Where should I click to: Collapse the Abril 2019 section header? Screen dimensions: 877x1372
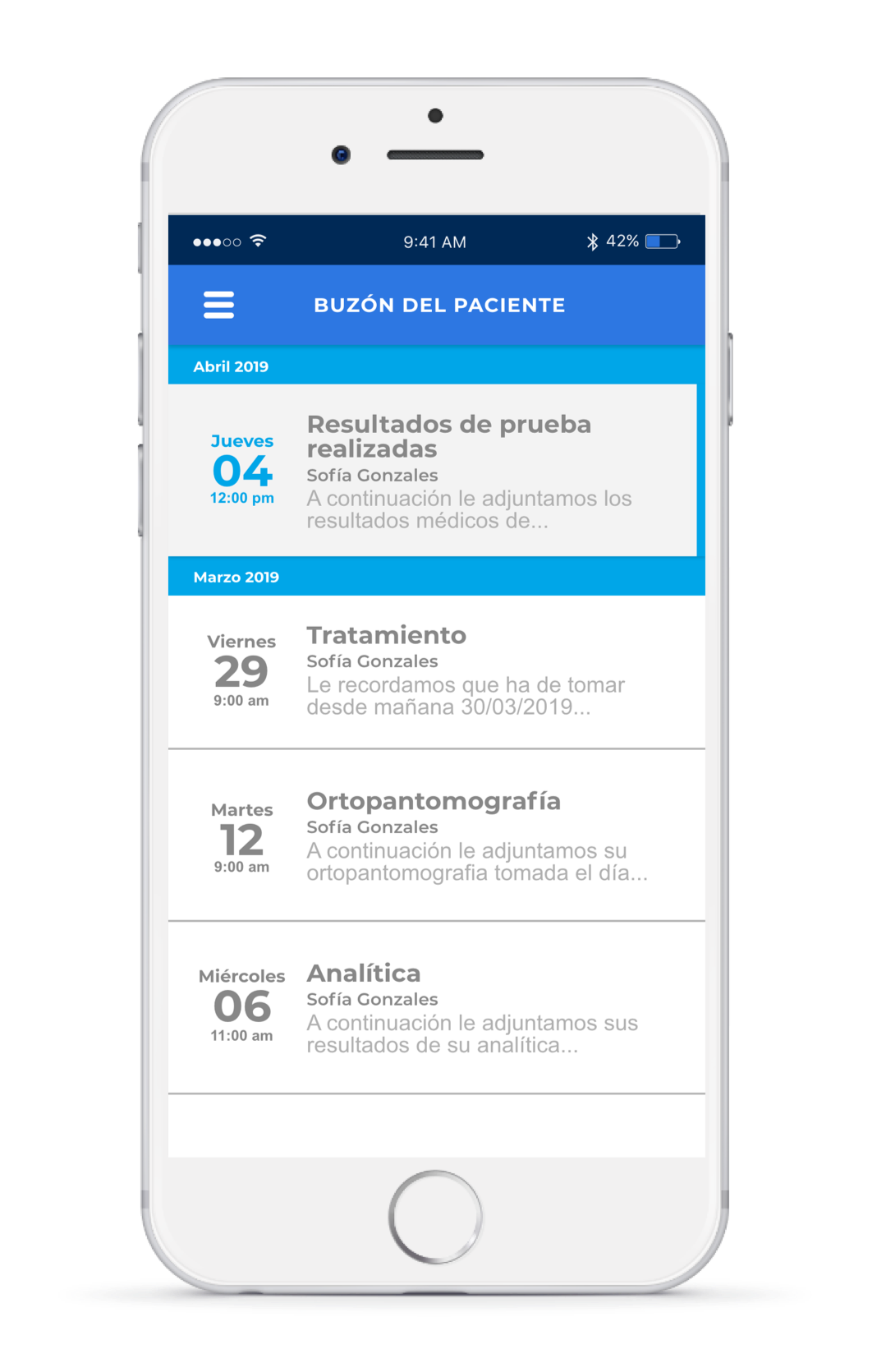click(x=231, y=366)
